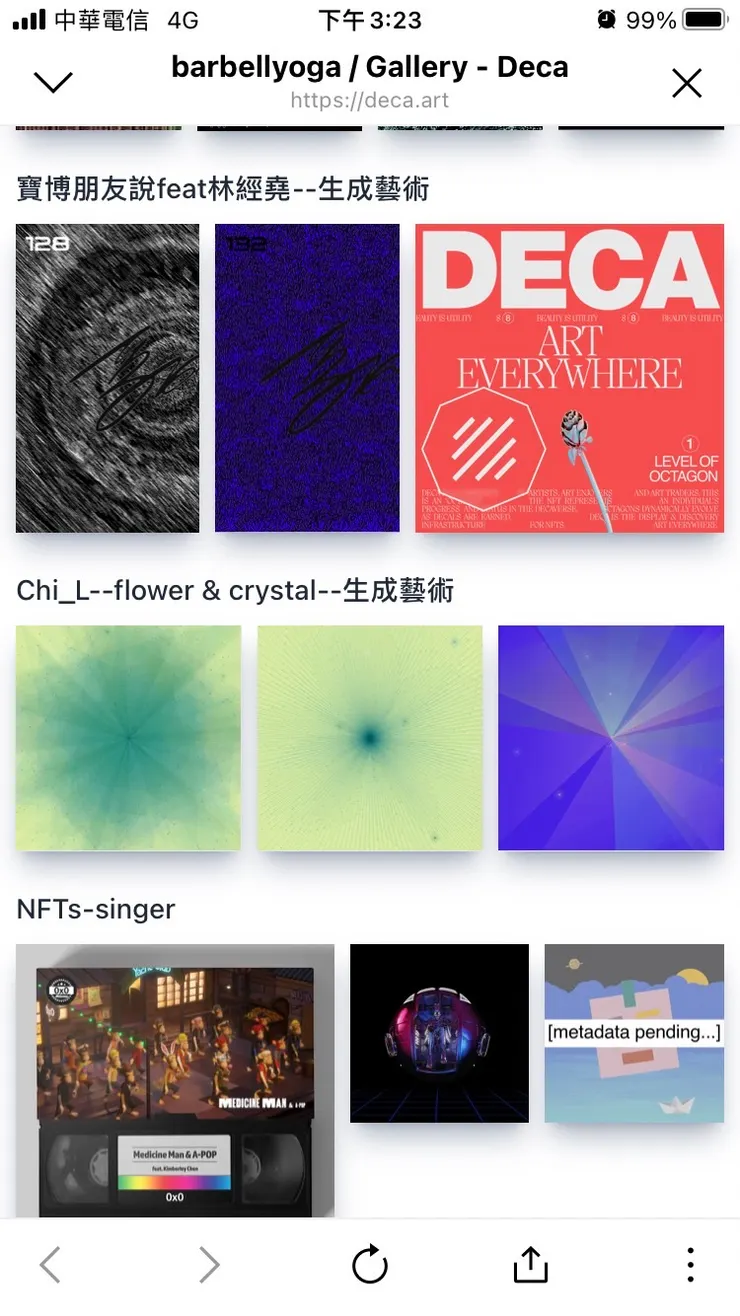
Task: Collapse the browser view with the down chevron
Action: (x=54, y=82)
